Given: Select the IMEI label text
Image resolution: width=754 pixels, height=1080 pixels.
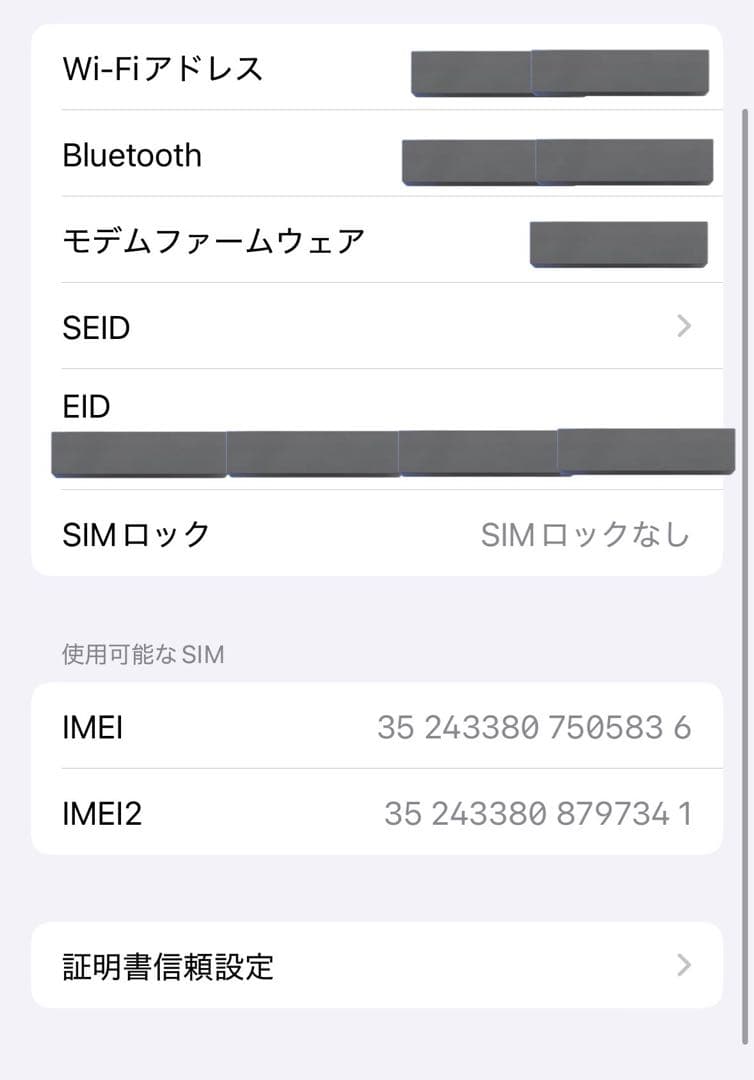Looking at the screenshot, I should [x=92, y=727].
